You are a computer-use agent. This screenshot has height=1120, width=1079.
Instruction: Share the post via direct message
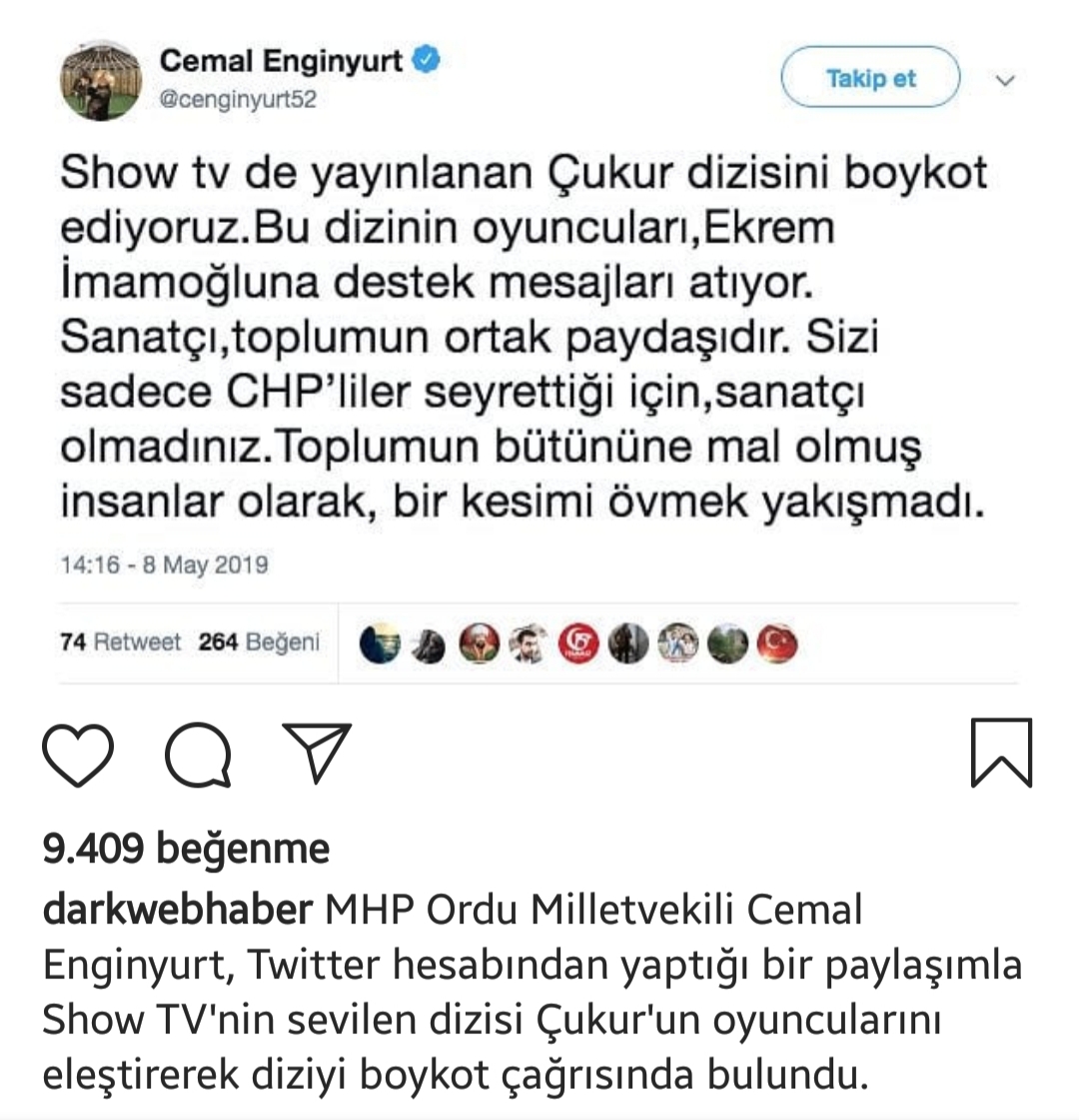[317, 751]
